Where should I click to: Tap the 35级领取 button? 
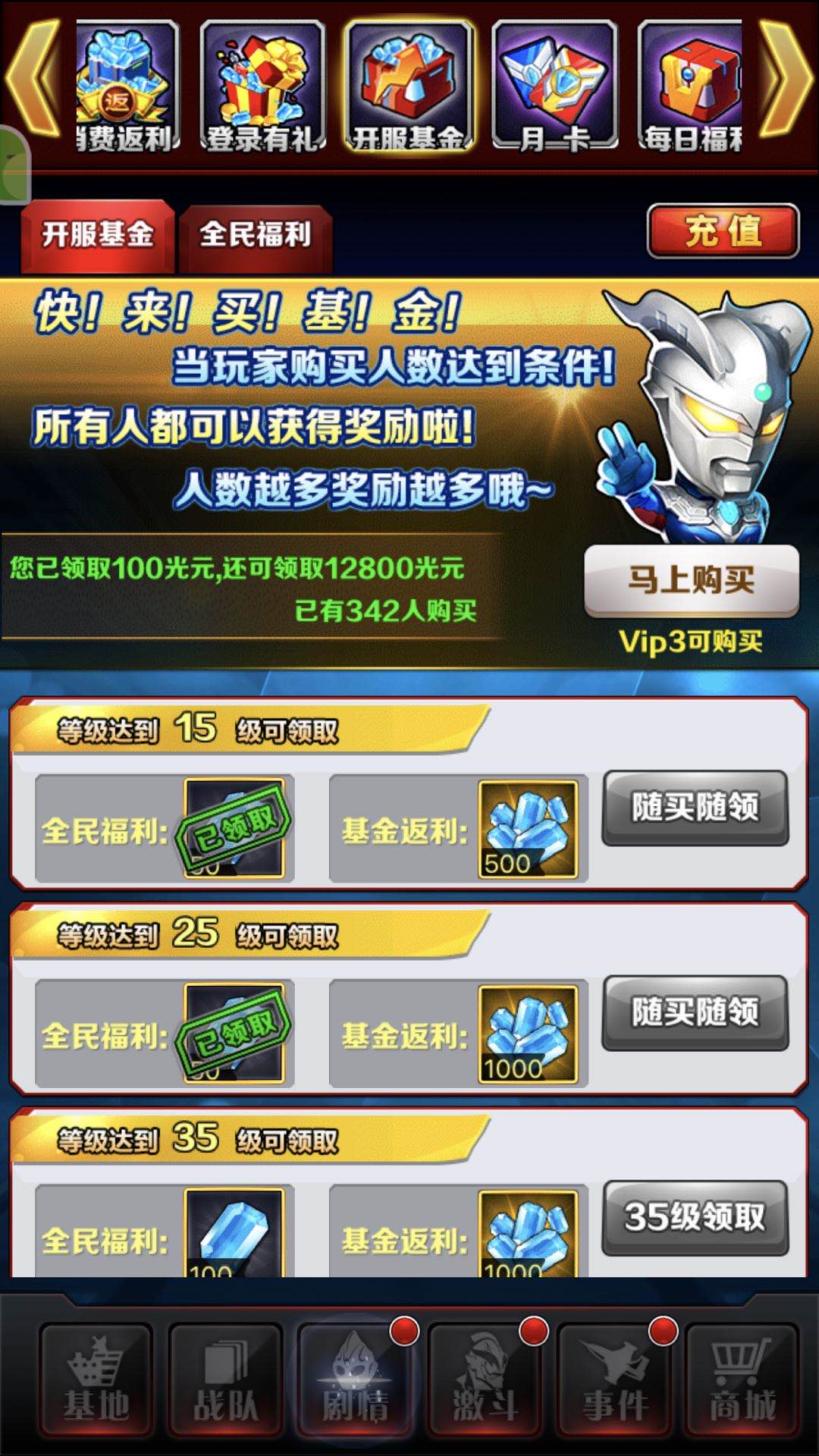(695, 1217)
